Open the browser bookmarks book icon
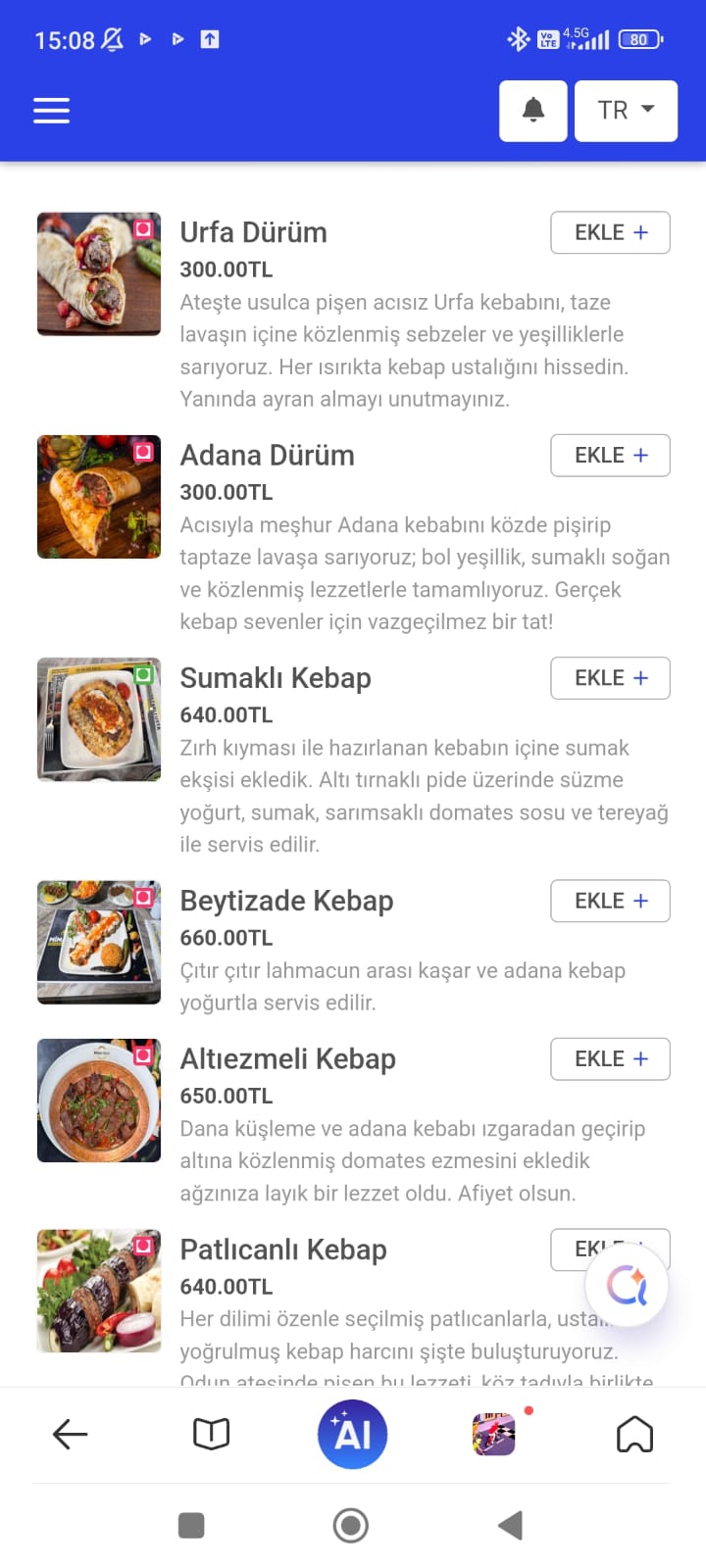The width and height of the screenshot is (706, 1568). tap(211, 1435)
